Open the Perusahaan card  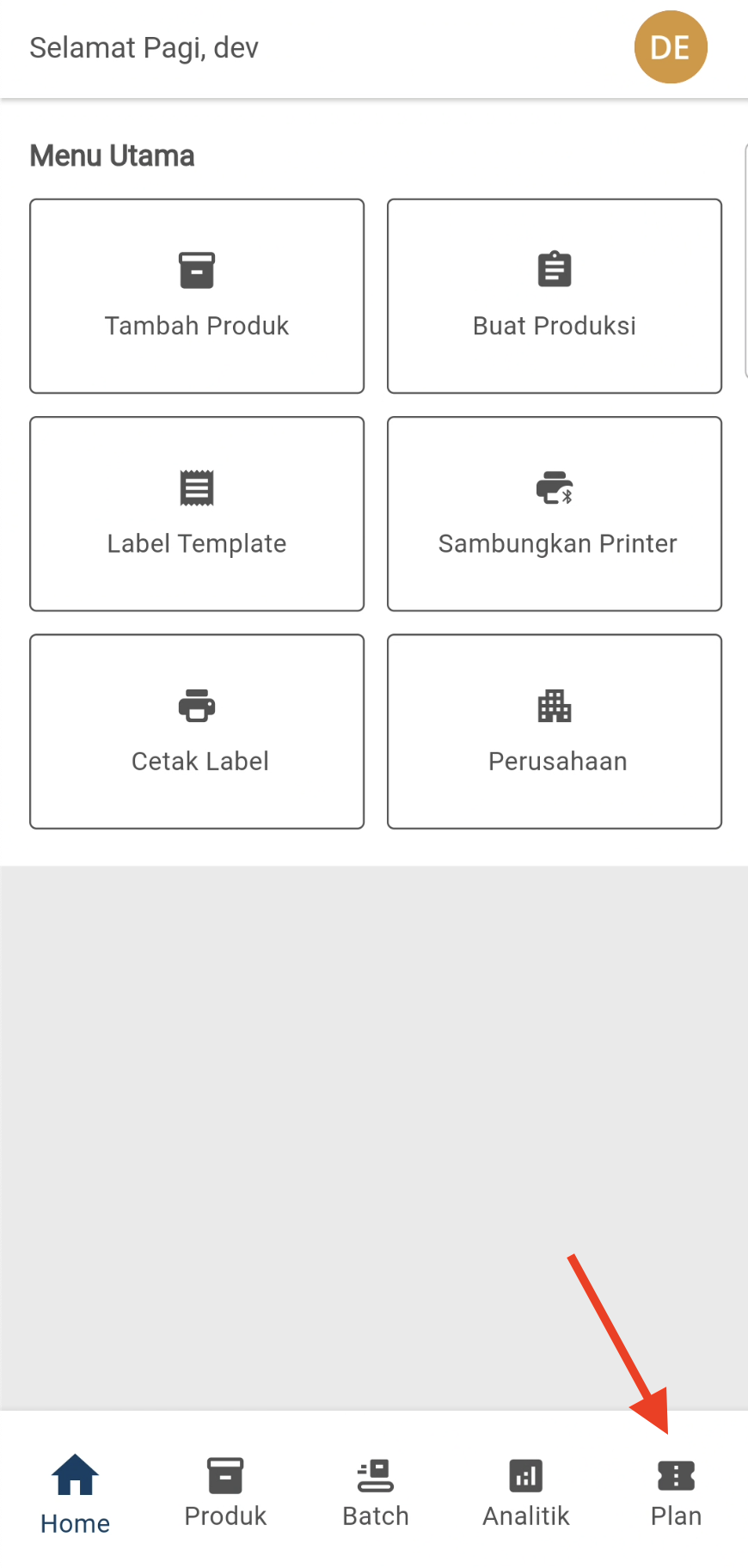555,732
